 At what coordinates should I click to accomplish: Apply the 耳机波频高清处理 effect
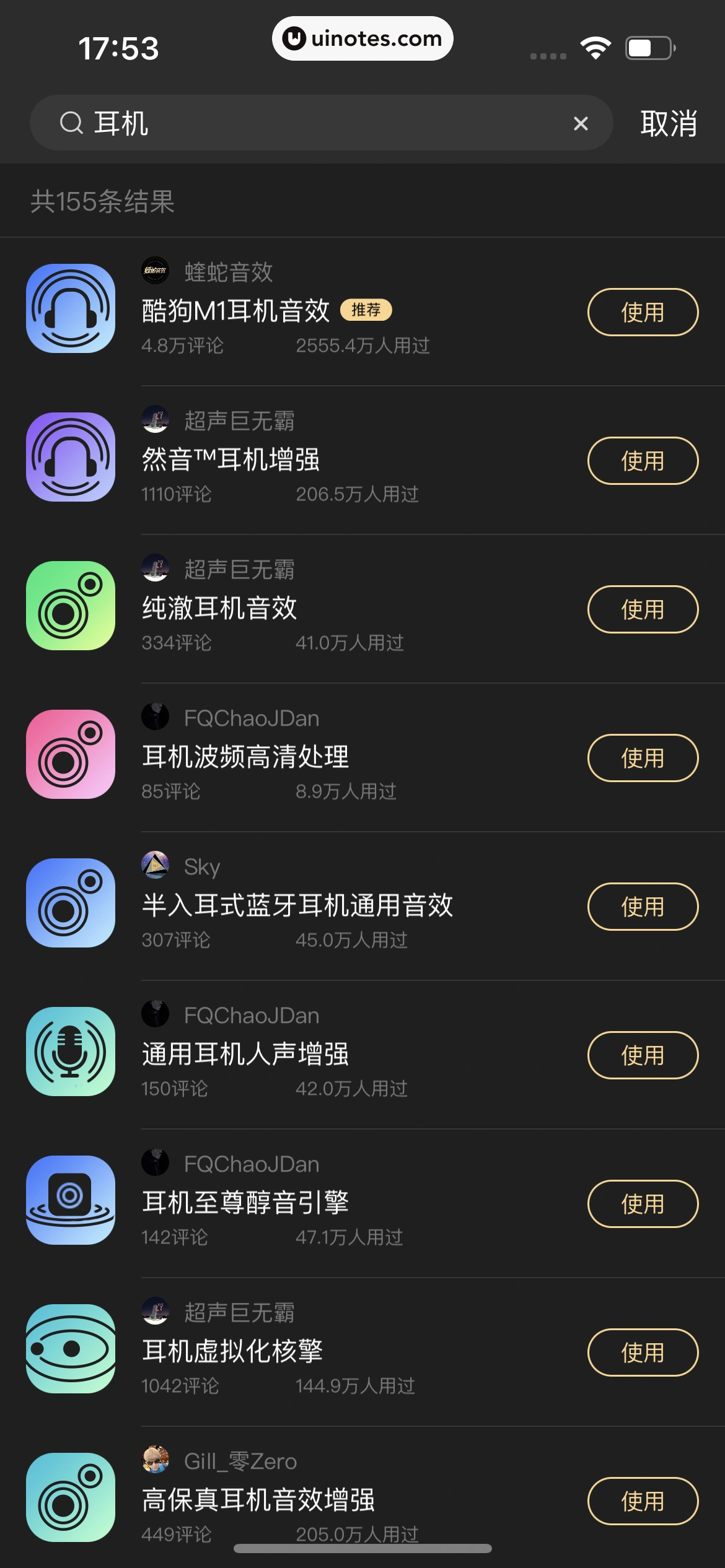[x=643, y=758]
